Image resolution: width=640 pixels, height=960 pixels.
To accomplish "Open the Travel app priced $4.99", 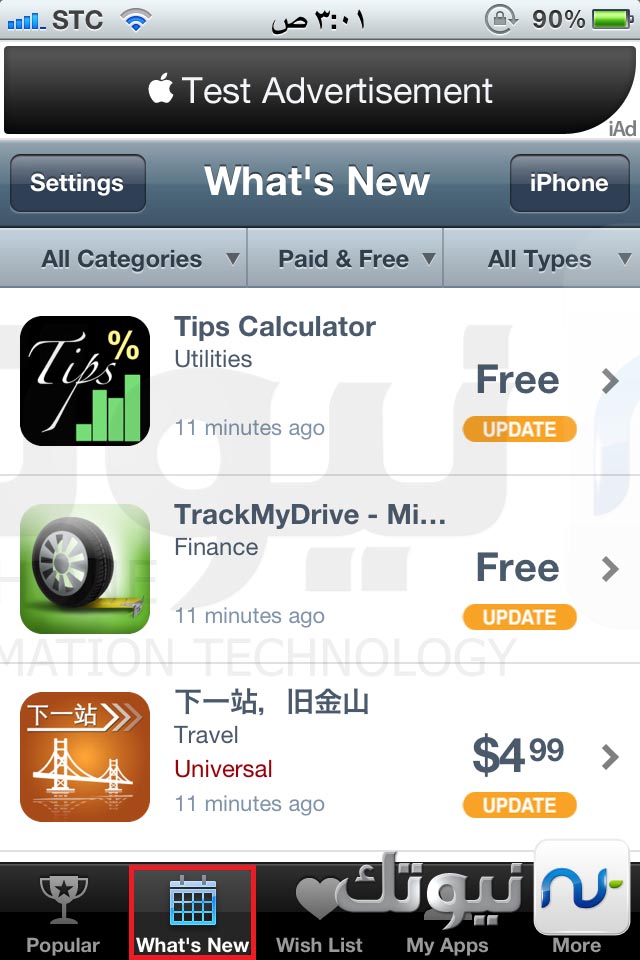I will pos(320,757).
